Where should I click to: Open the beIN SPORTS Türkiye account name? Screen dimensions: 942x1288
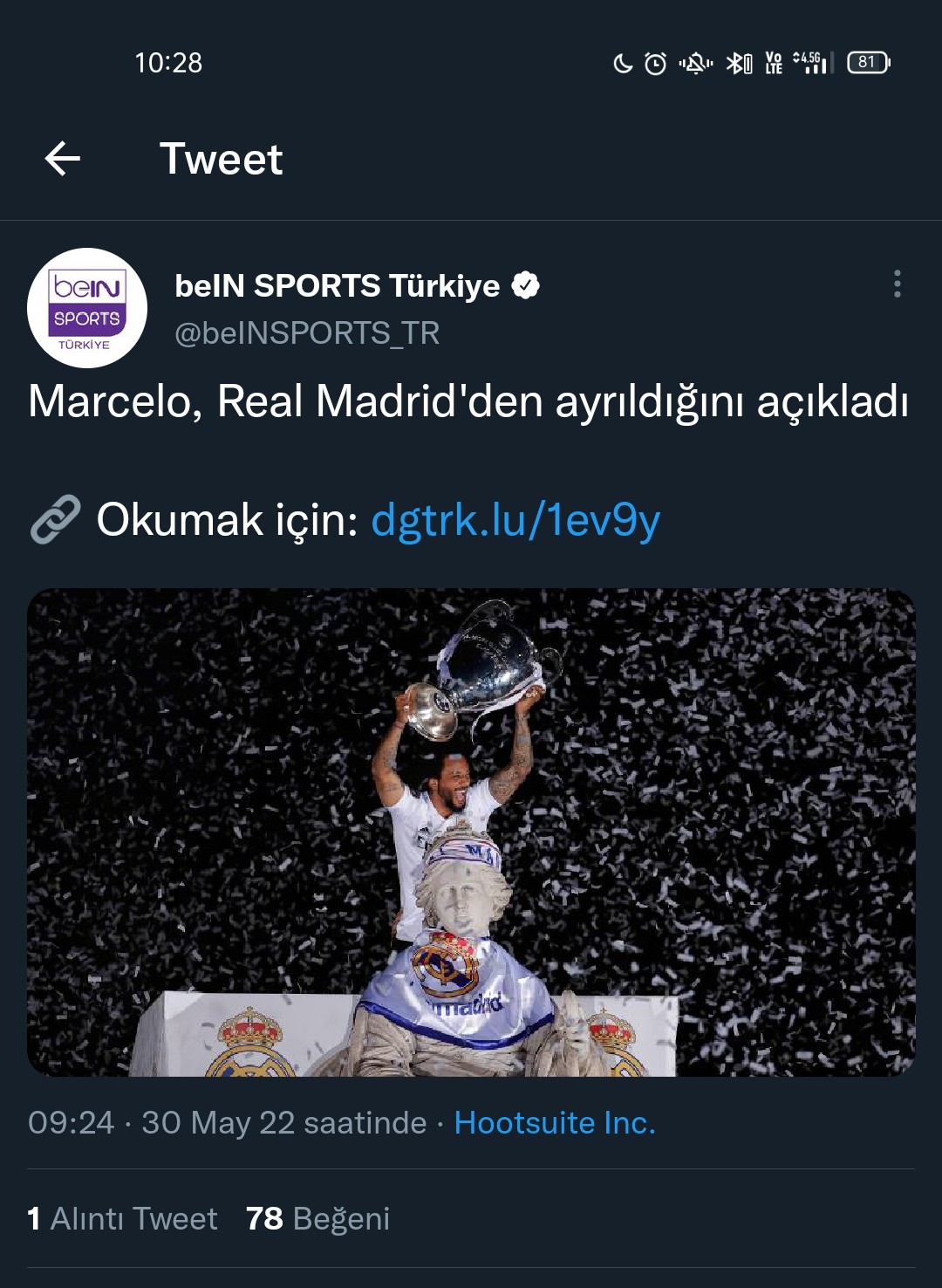(338, 286)
